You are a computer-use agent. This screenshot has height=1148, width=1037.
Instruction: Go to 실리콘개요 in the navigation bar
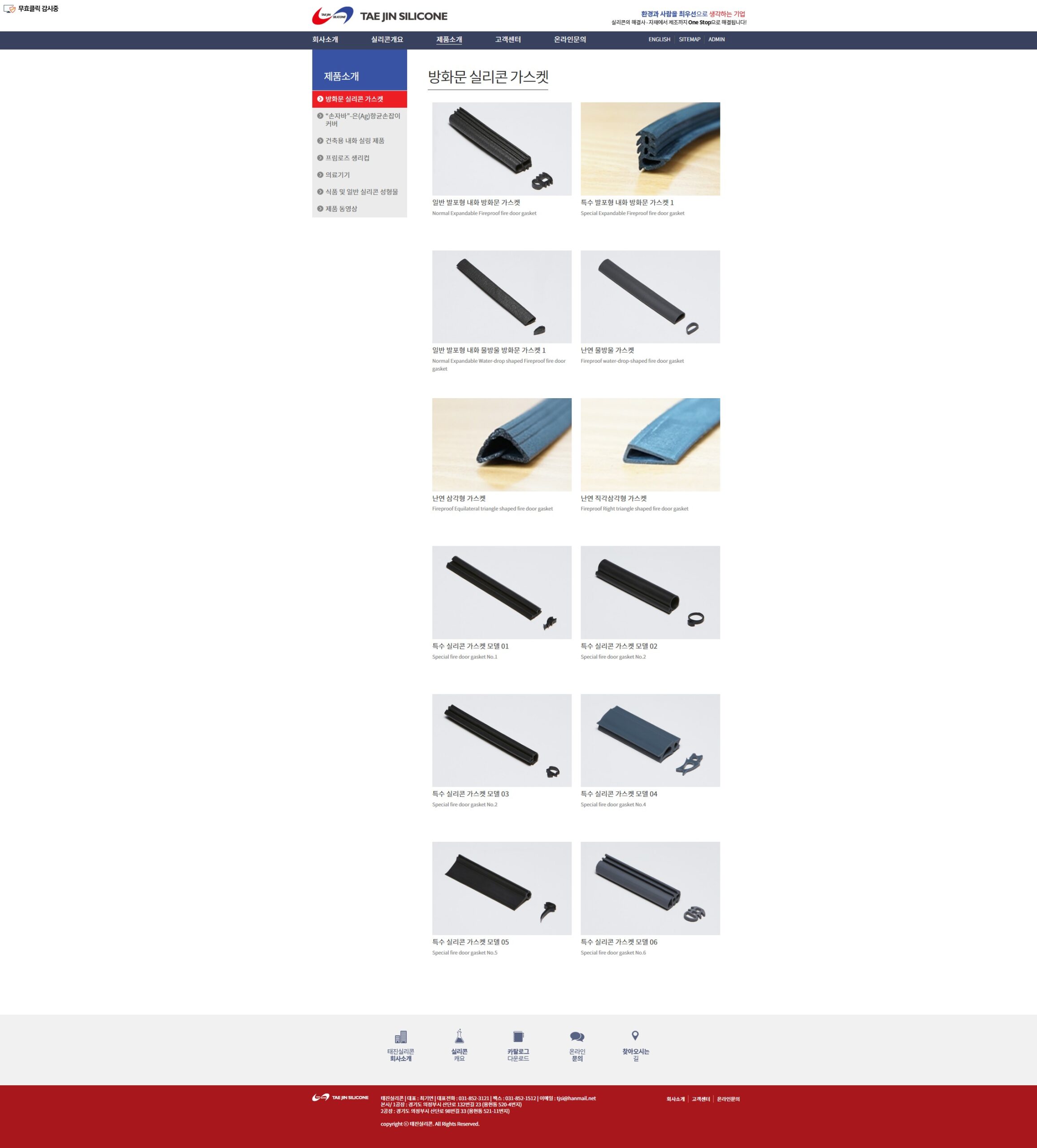coord(386,39)
